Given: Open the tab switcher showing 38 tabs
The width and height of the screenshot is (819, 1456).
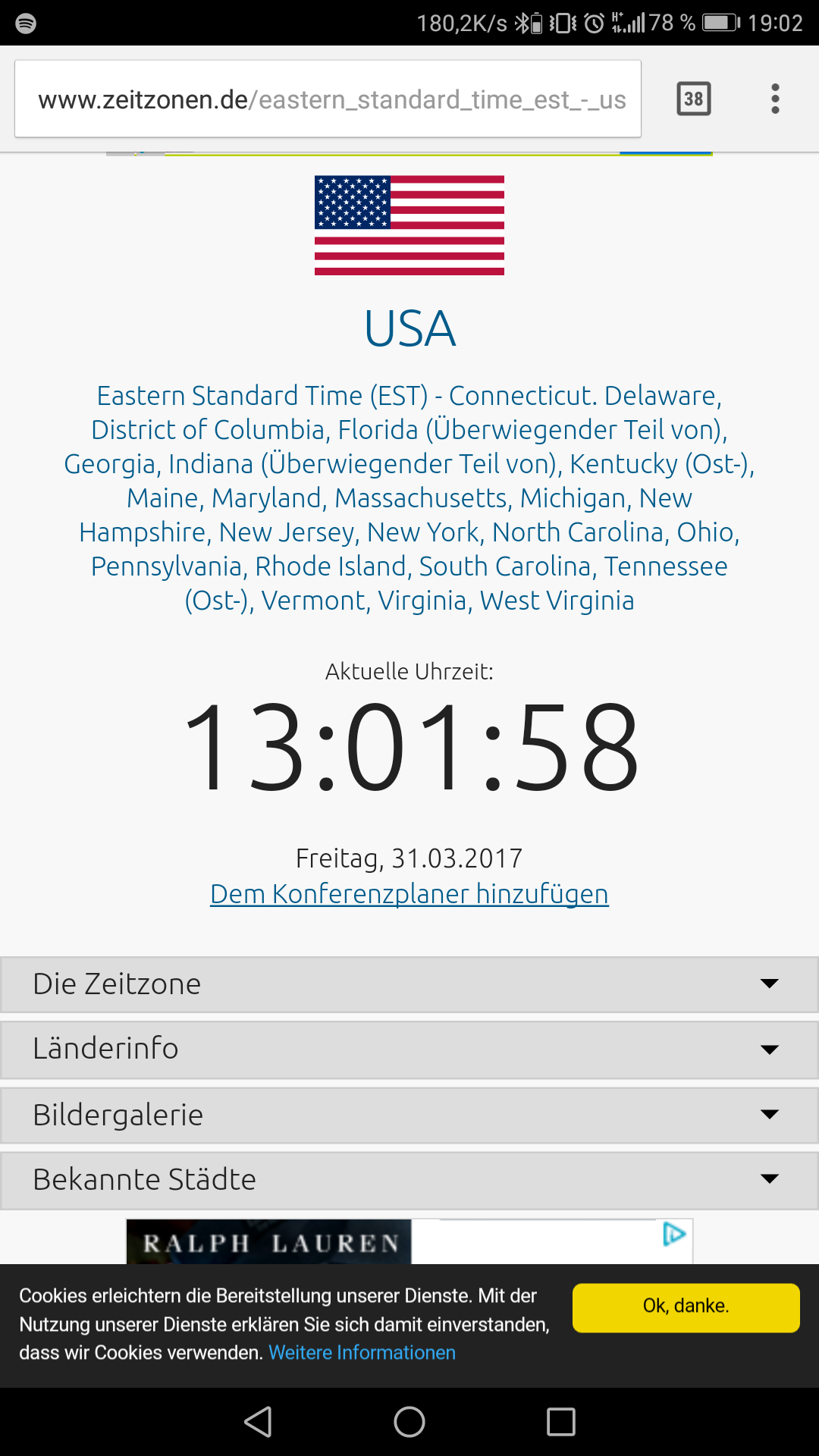Looking at the screenshot, I should pyautogui.click(x=693, y=99).
